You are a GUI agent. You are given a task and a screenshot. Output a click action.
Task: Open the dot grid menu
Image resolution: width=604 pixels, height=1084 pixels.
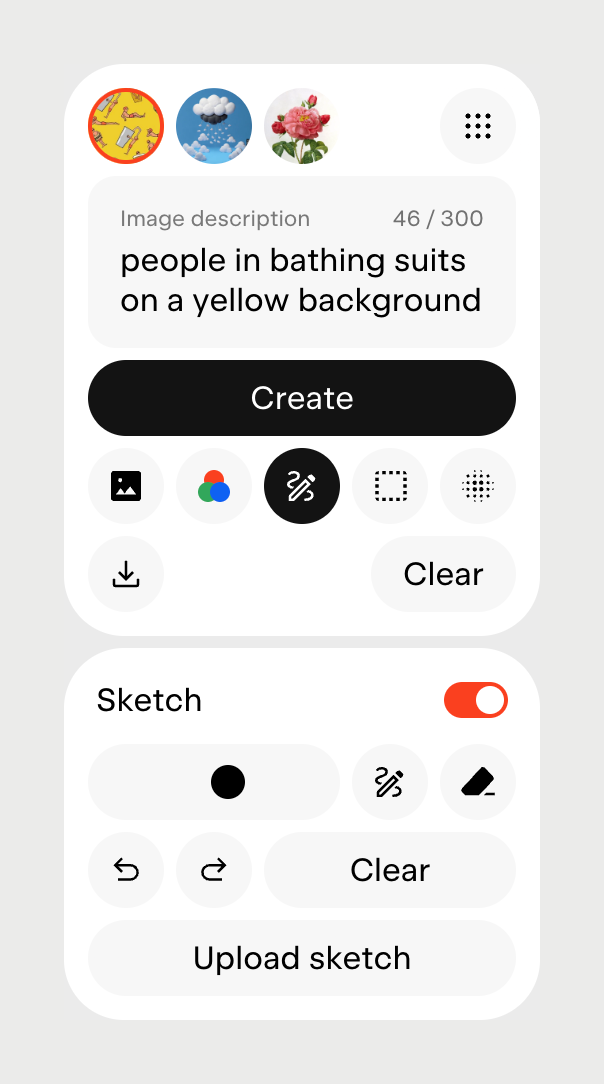(478, 126)
